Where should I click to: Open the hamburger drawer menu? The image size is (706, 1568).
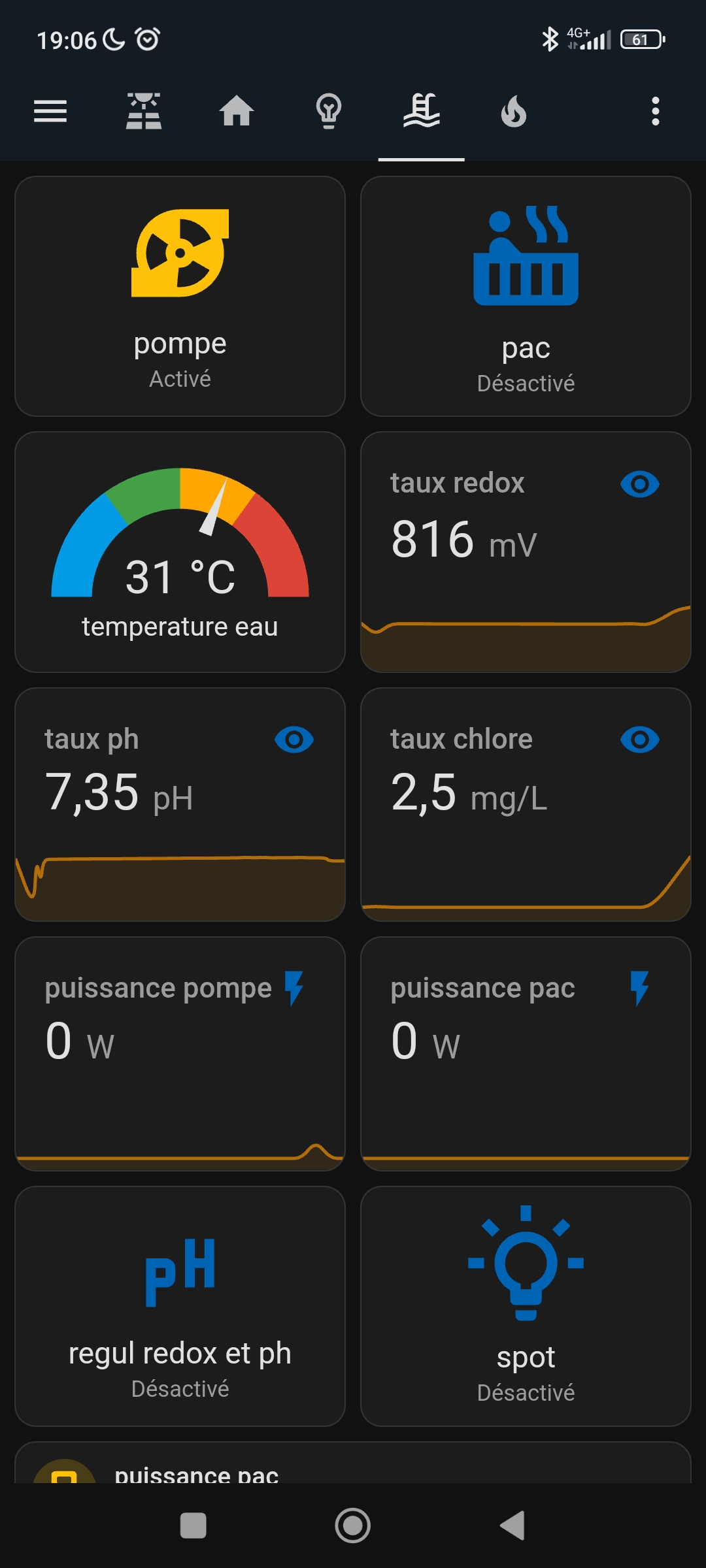pyautogui.click(x=50, y=111)
